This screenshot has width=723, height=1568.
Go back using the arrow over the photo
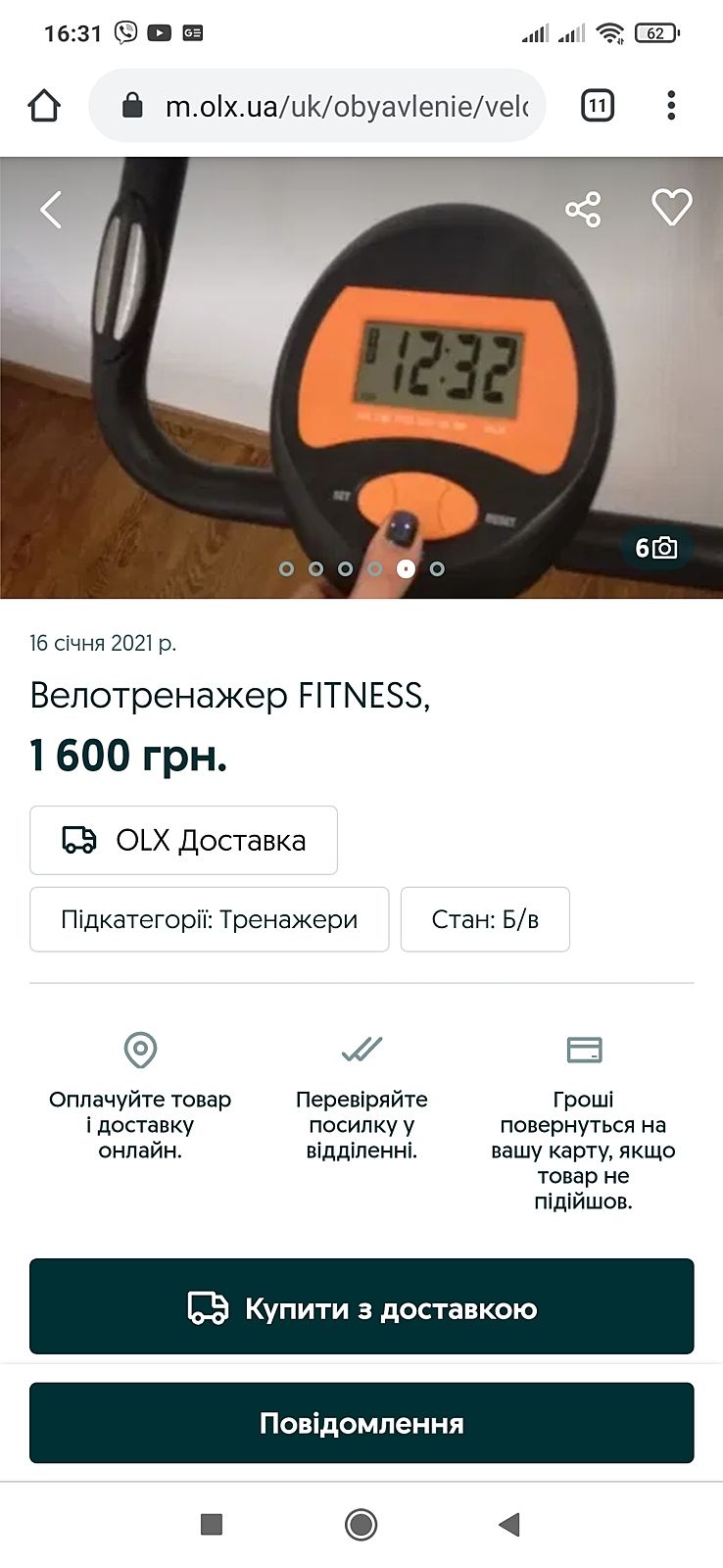(51, 209)
